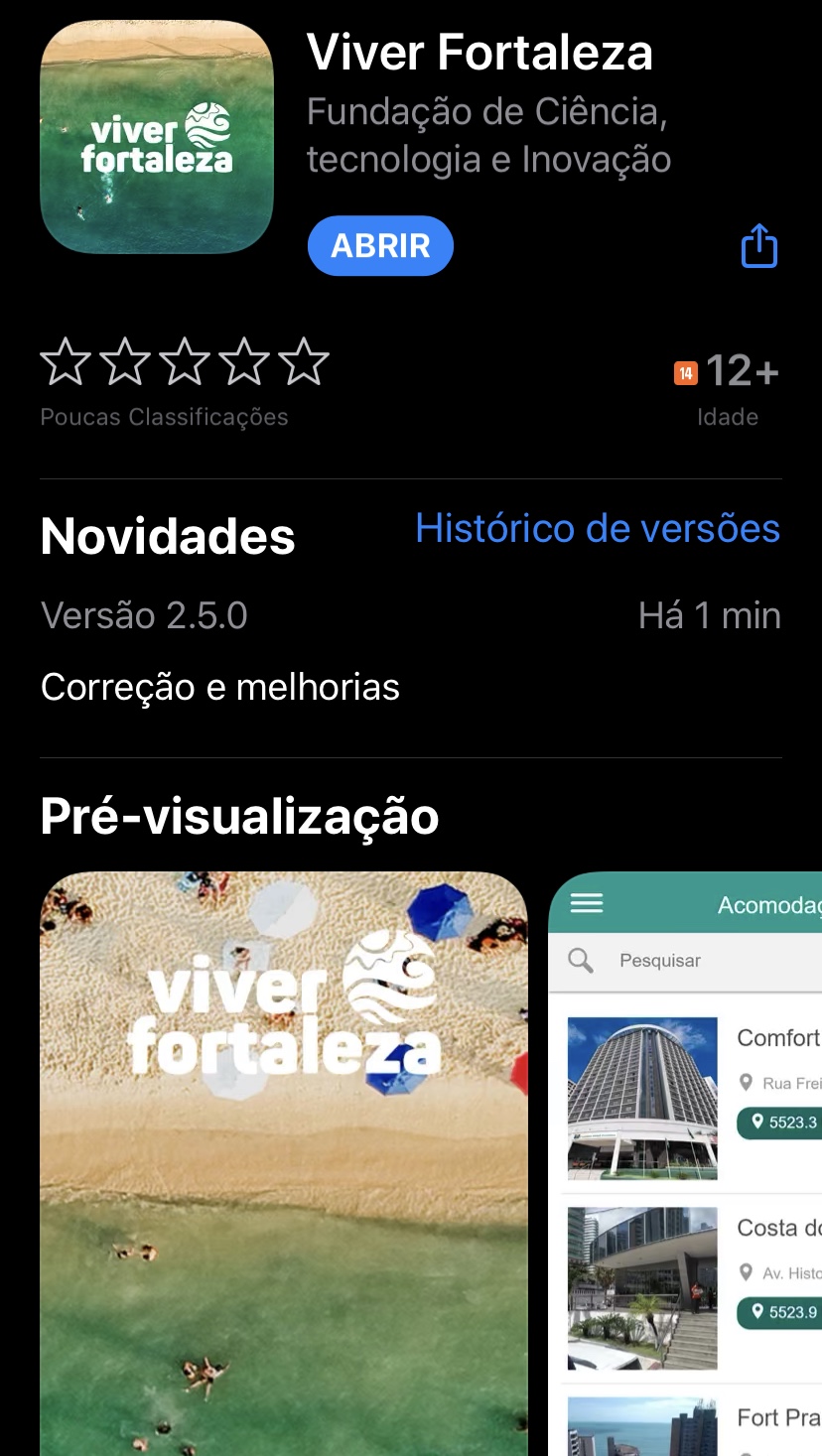822x1456 pixels.
Task: Tap the orange 14 age rating badge
Action: point(685,370)
